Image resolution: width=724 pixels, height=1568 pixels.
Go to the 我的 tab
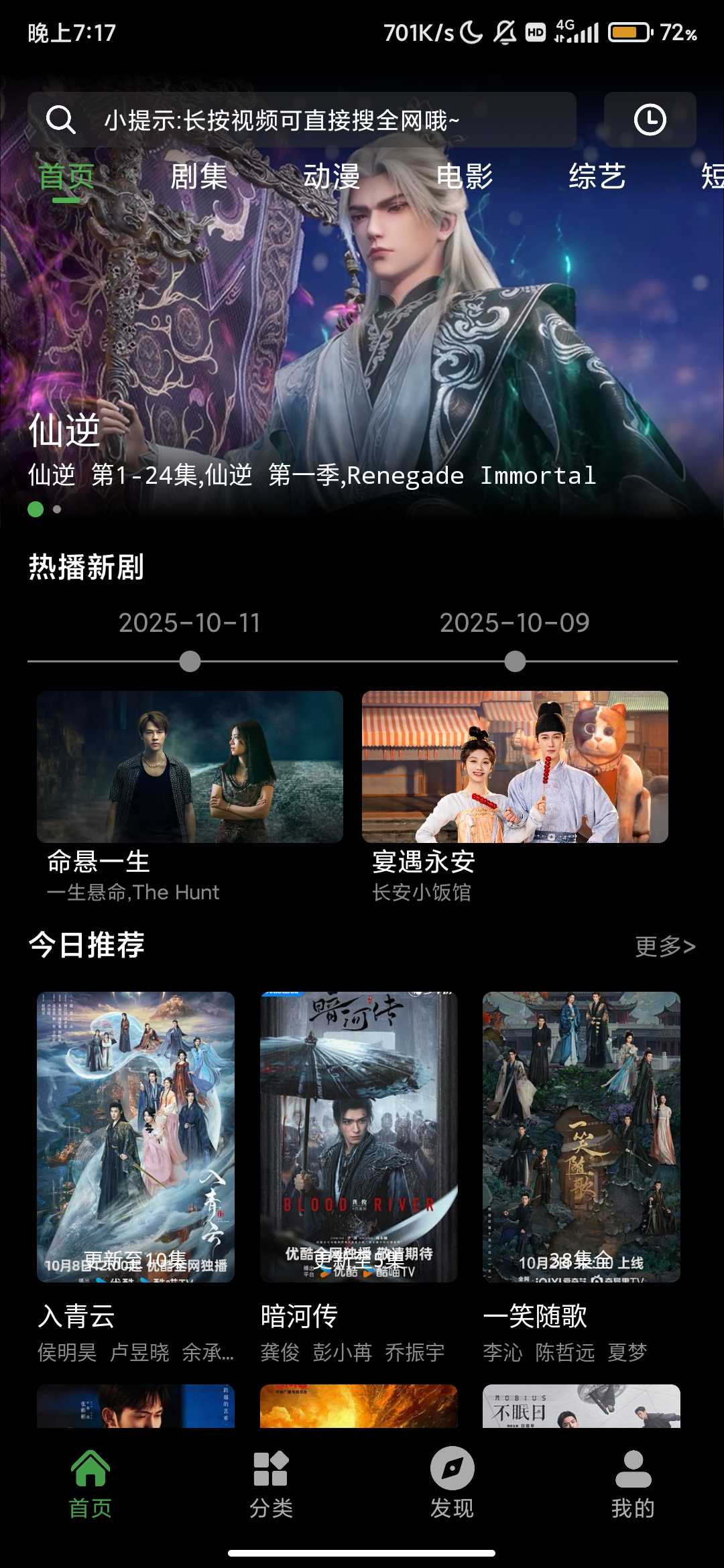click(x=633, y=1484)
